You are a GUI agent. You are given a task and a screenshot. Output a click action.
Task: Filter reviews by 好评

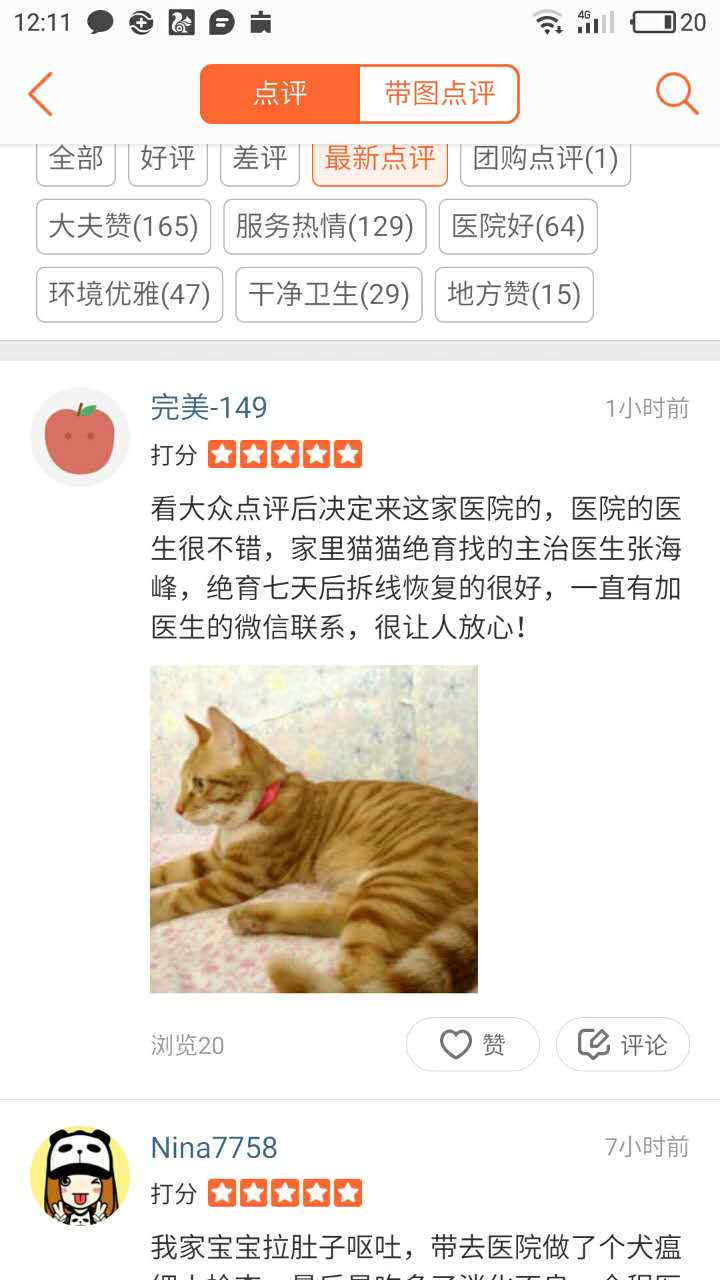168,160
